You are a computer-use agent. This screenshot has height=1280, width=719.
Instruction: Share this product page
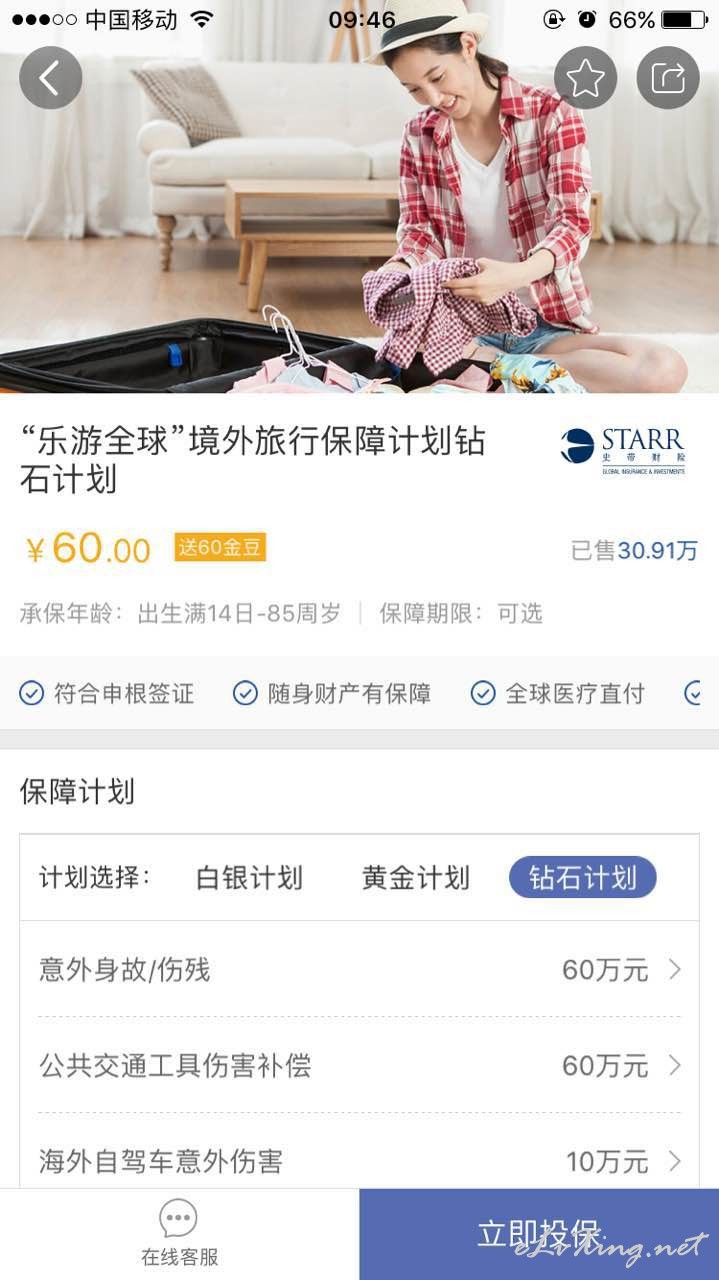point(668,78)
